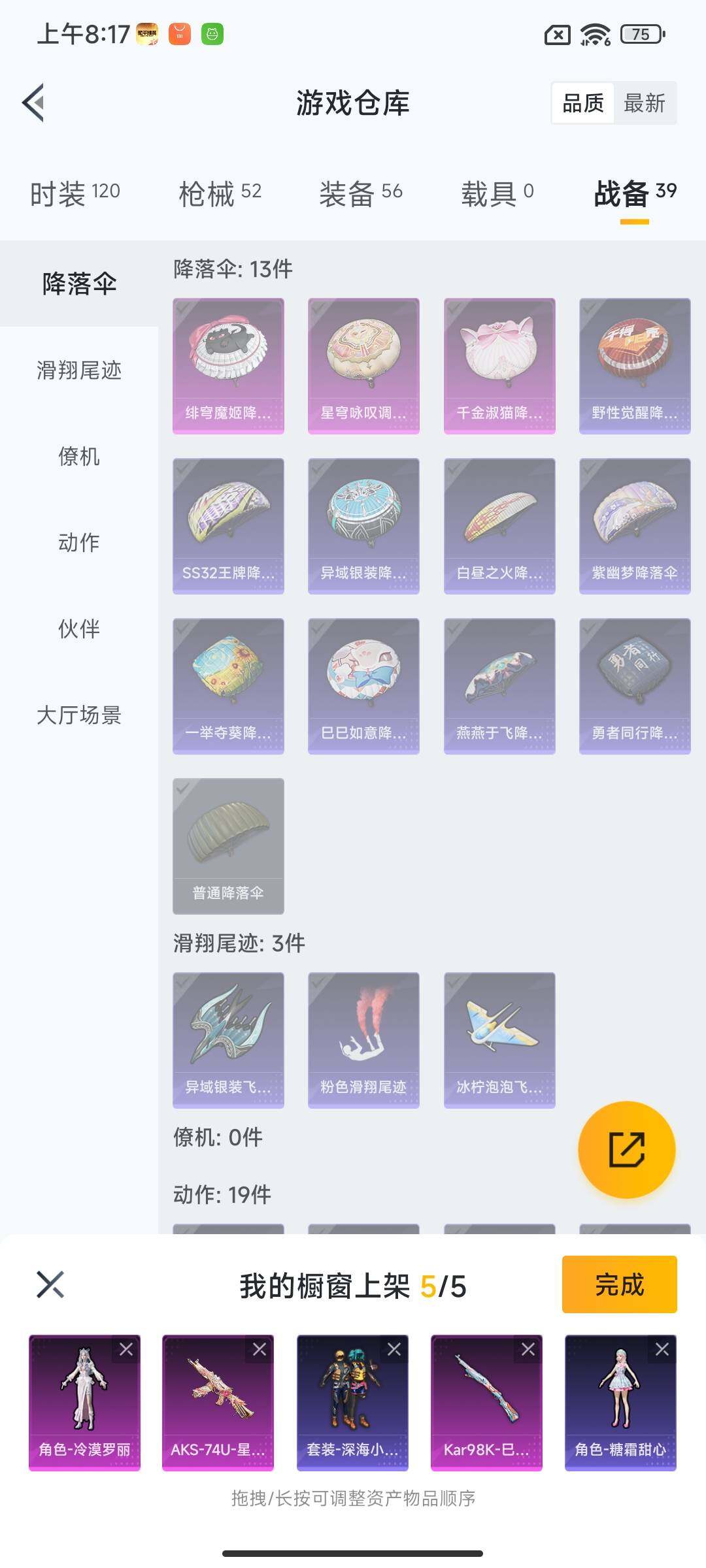Sort items by 品质

pos(583,103)
